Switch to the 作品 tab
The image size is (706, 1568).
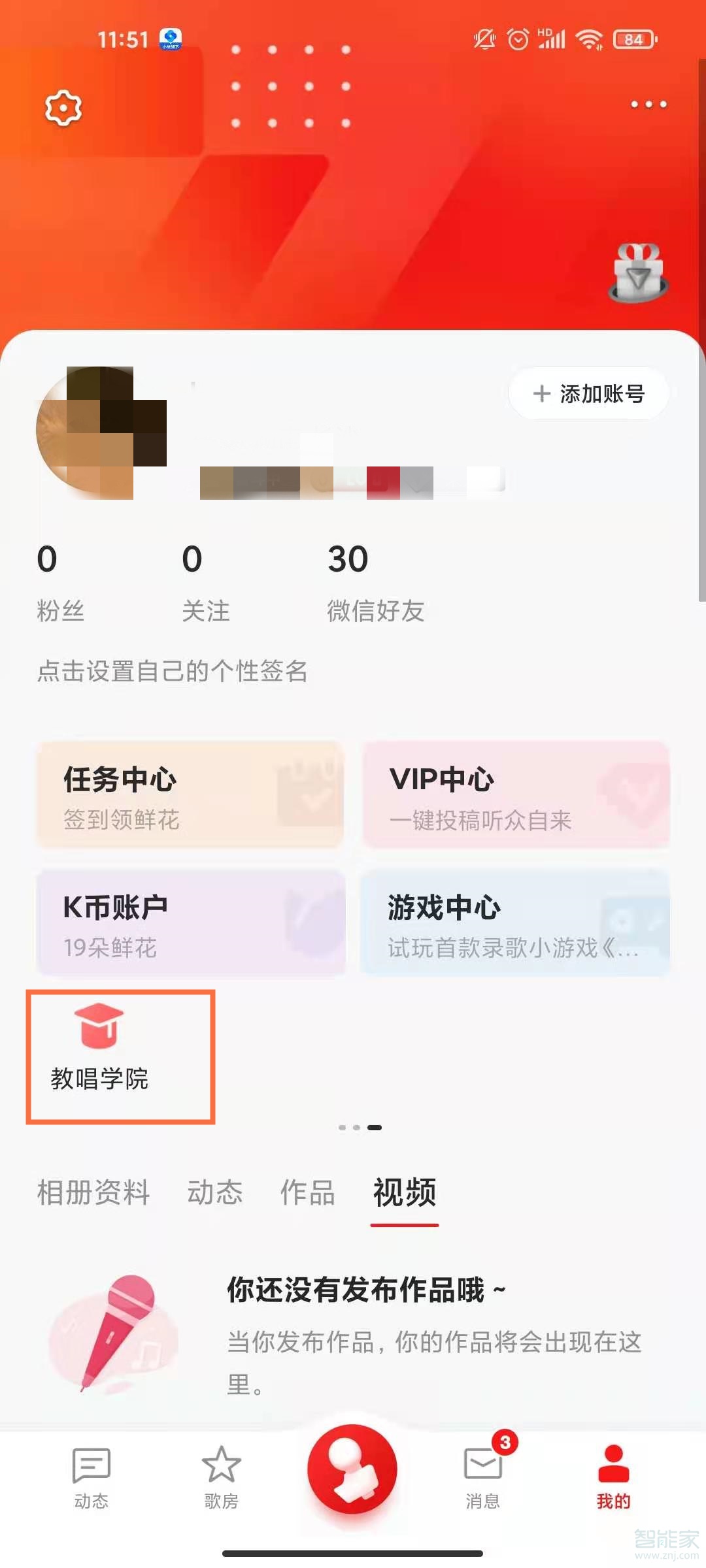[x=307, y=1192]
